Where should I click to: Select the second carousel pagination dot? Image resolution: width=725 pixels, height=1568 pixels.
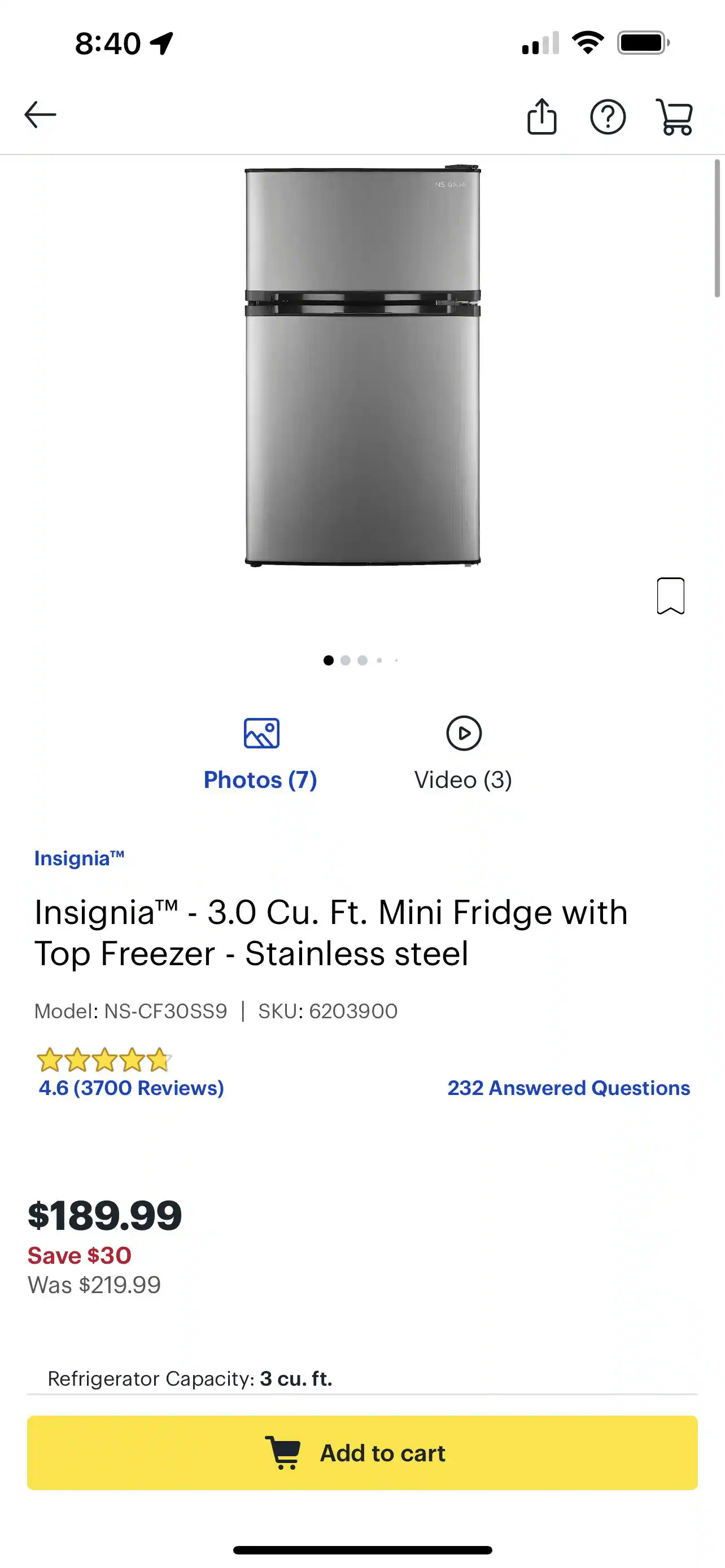[346, 660]
